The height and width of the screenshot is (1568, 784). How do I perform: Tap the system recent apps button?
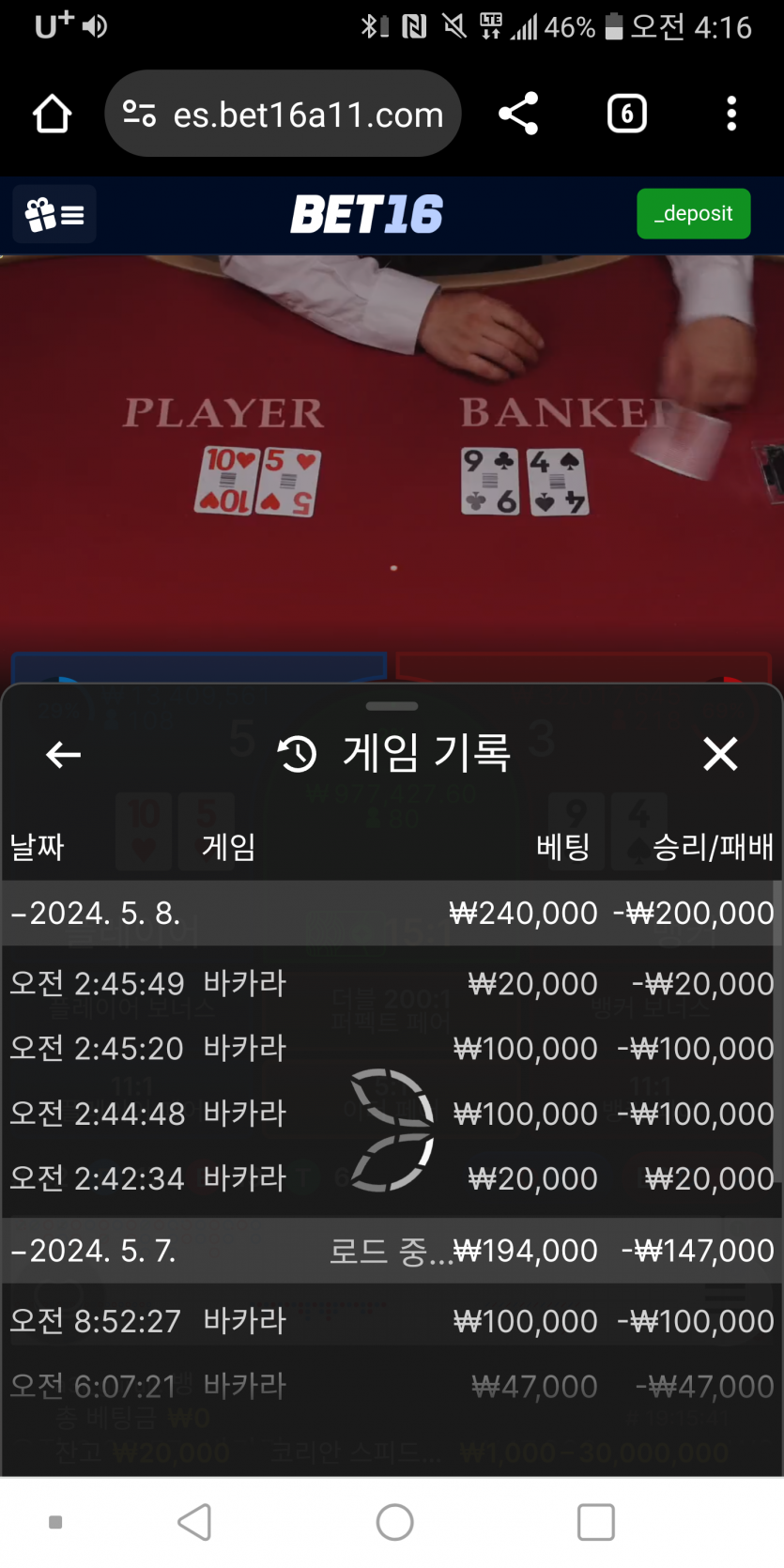pyautogui.click(x=595, y=1522)
